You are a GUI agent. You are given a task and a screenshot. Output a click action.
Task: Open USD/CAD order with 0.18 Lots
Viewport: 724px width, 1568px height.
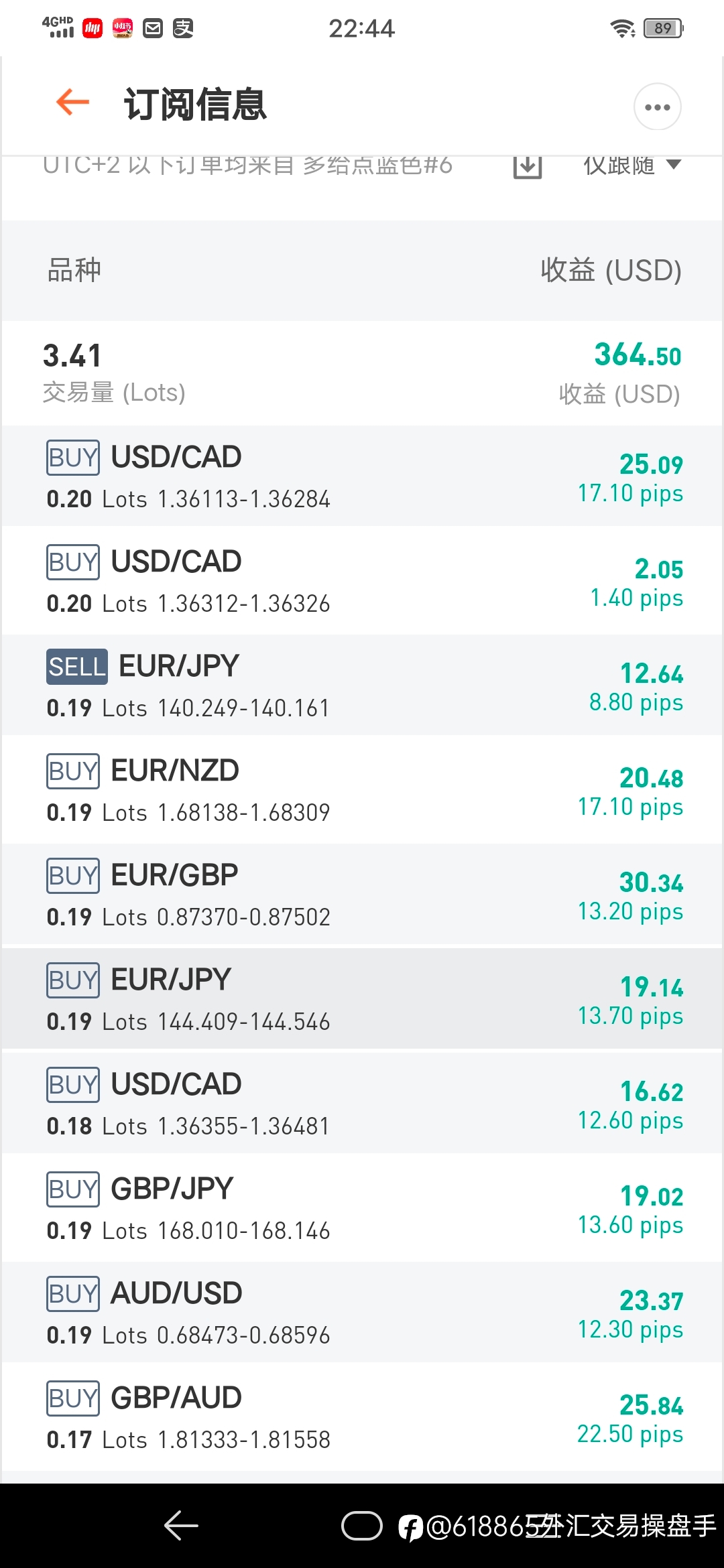coord(362,1104)
